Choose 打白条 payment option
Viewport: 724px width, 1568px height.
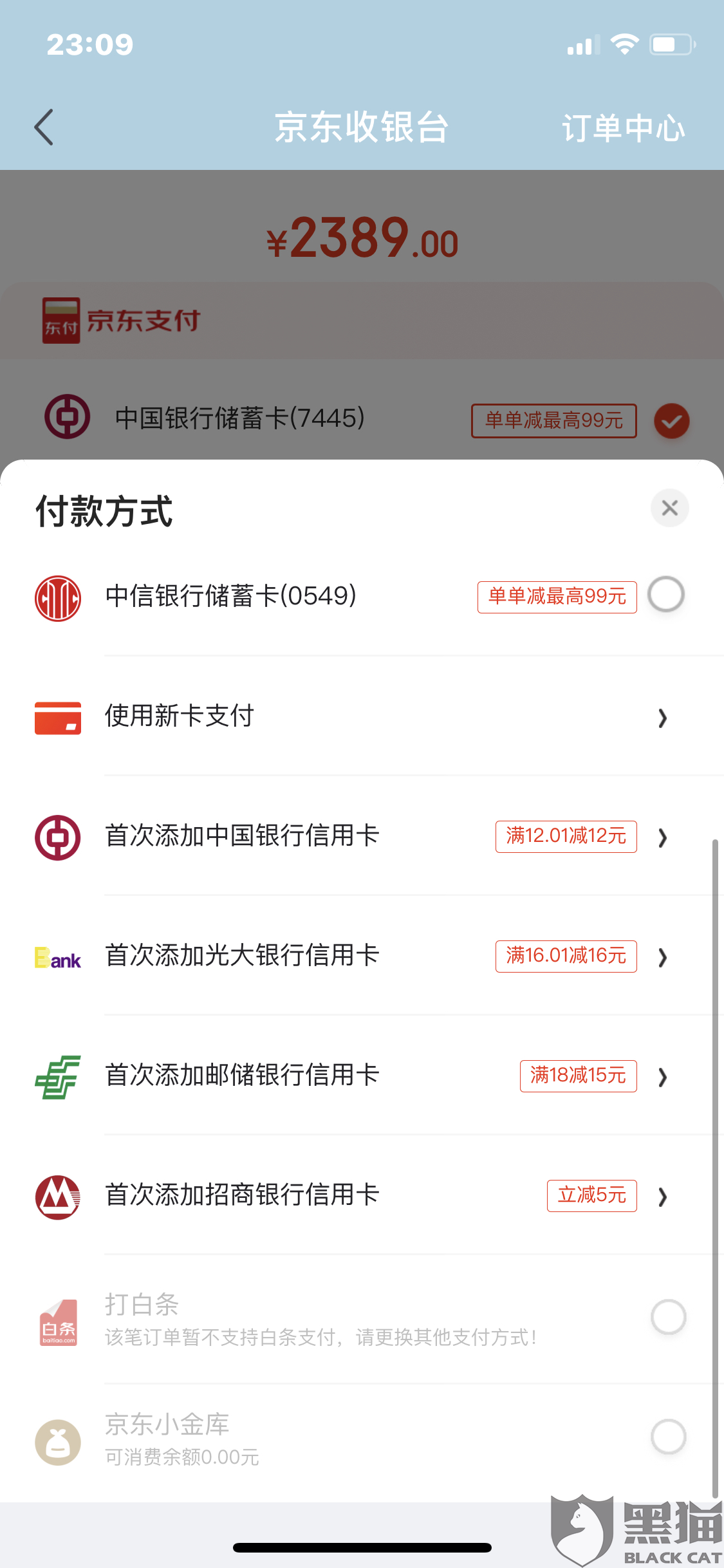tap(668, 1317)
